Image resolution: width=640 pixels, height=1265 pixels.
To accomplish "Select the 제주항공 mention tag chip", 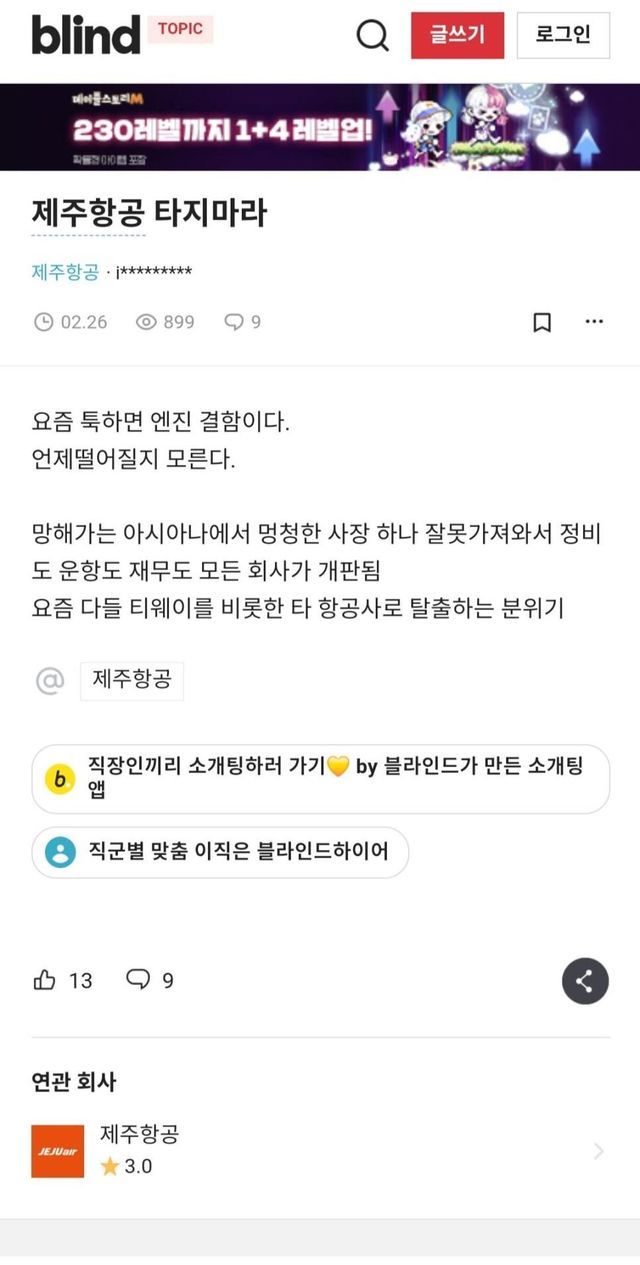I will point(131,679).
